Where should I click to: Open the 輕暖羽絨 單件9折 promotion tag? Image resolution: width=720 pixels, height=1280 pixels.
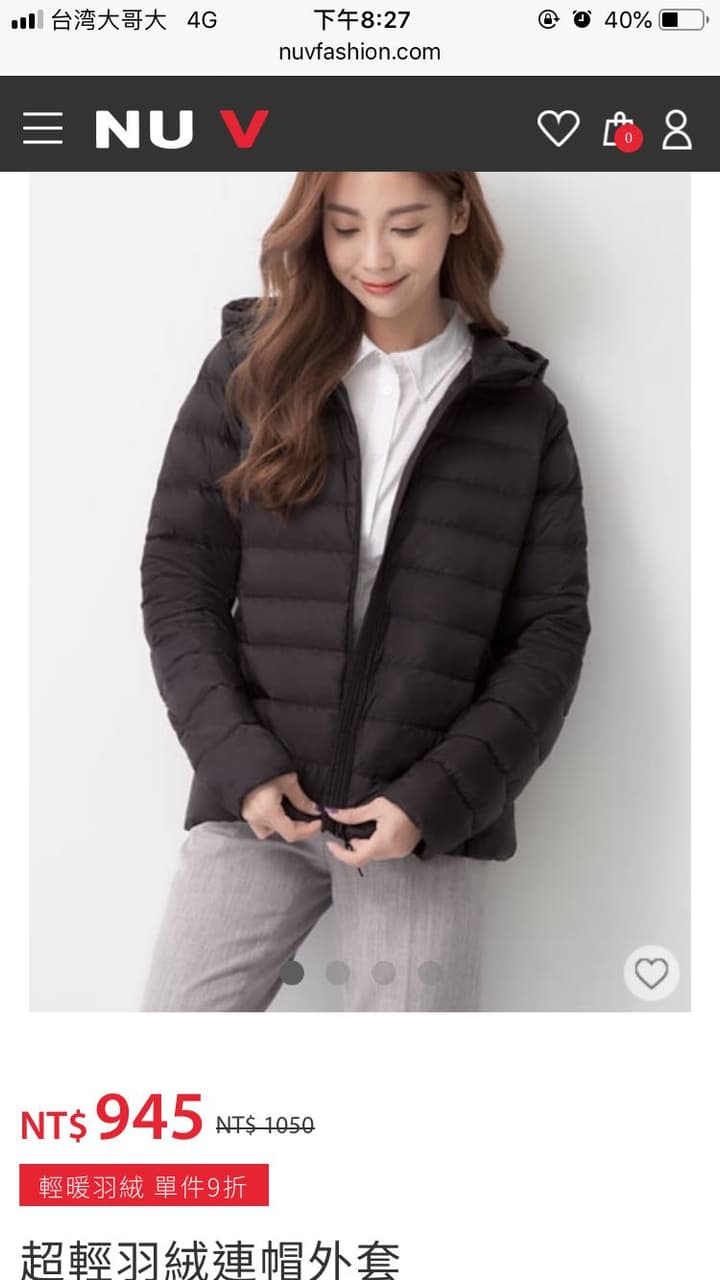pos(143,1186)
